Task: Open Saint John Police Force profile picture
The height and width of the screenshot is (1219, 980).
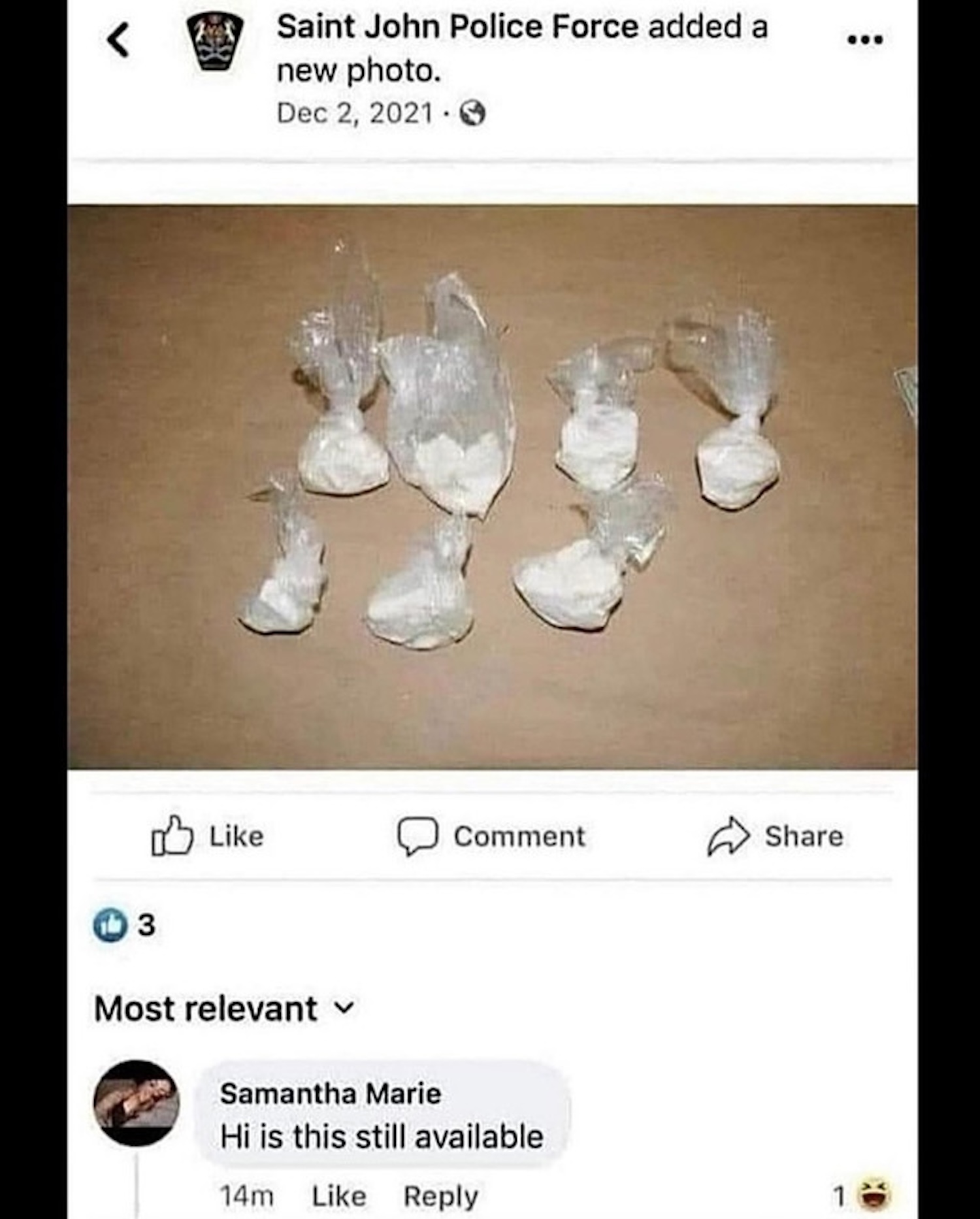Action: (x=215, y=41)
